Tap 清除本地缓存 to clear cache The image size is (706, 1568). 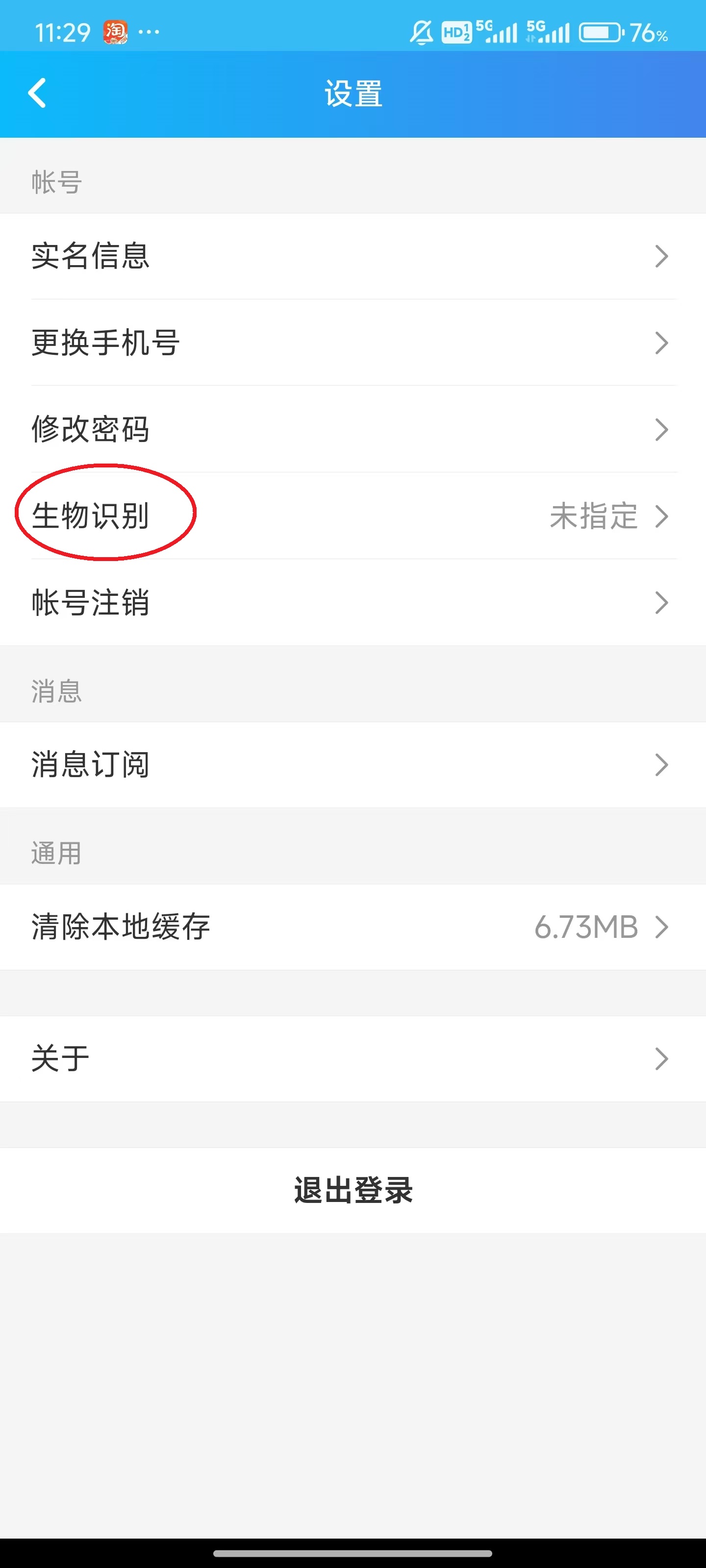[x=353, y=927]
